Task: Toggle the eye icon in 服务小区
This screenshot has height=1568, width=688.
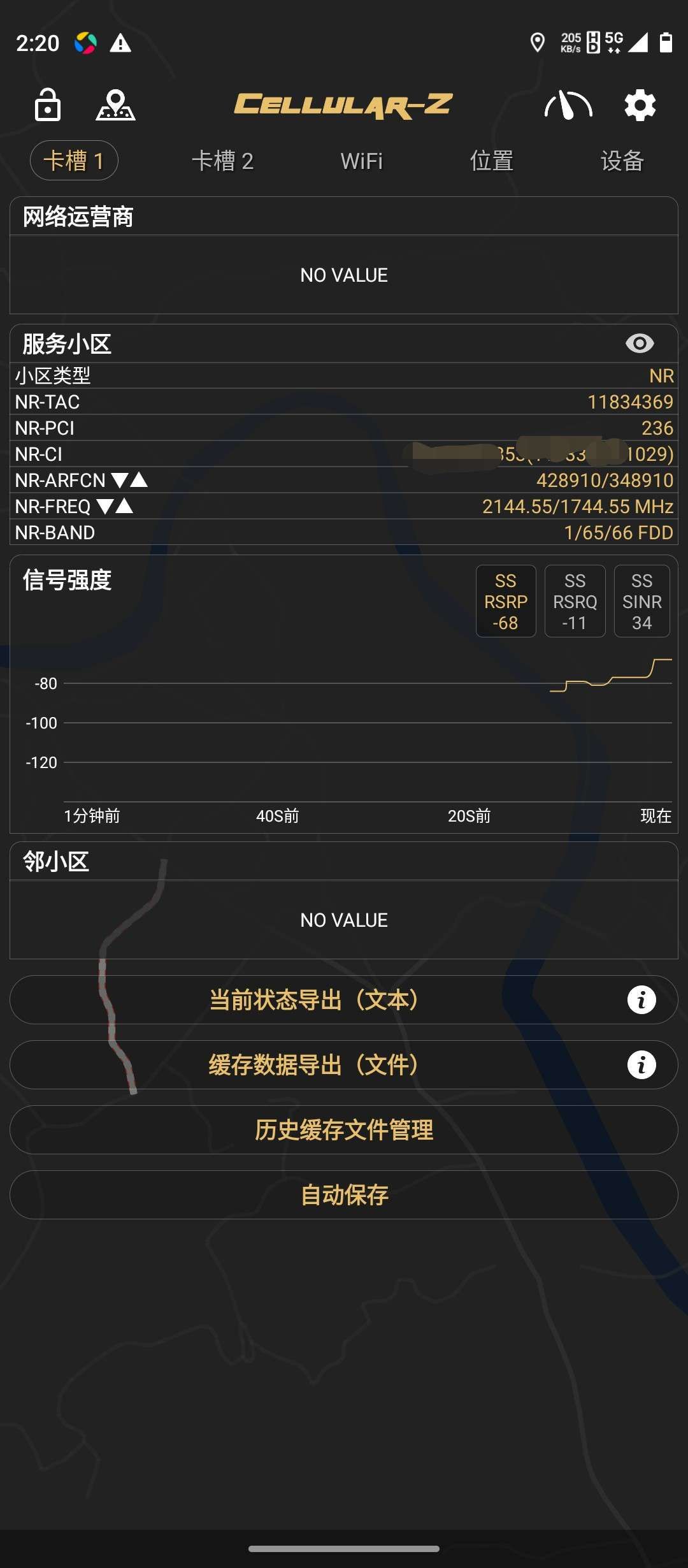Action: click(x=640, y=344)
